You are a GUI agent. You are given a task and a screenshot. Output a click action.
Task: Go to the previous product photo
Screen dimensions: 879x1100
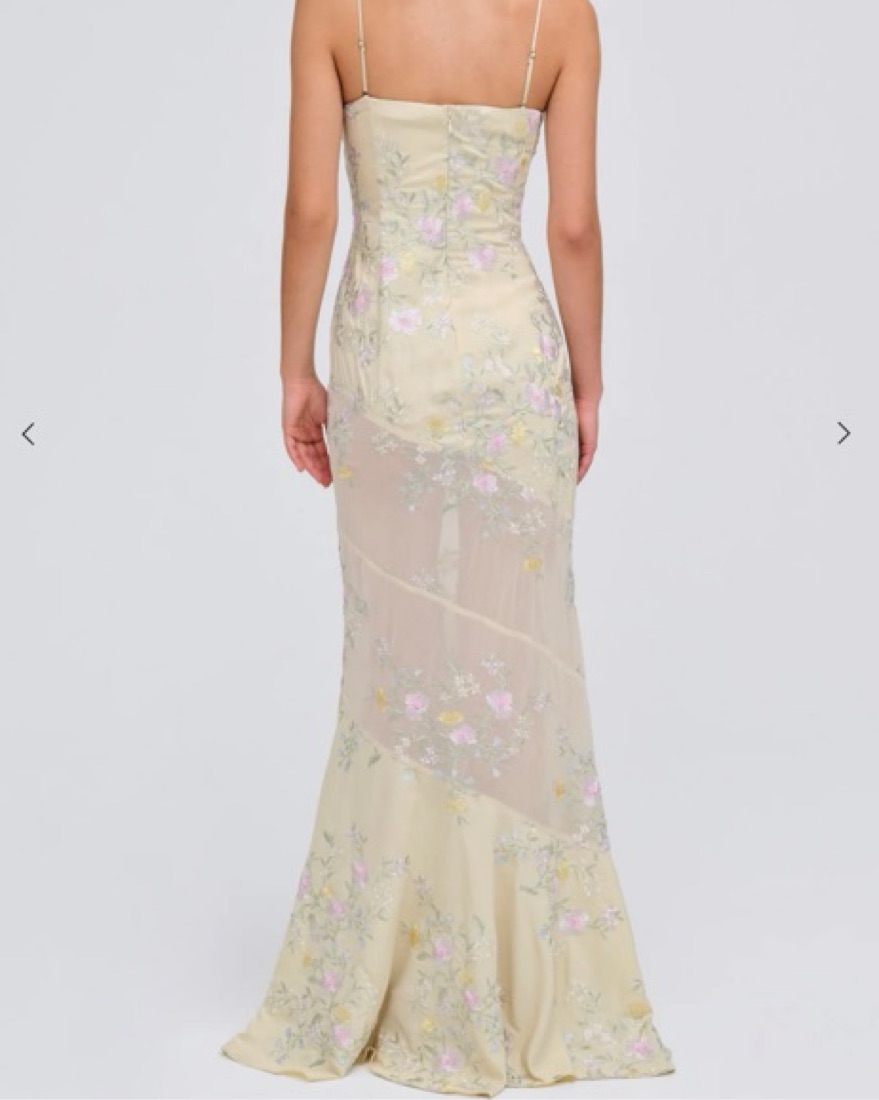click(x=28, y=434)
